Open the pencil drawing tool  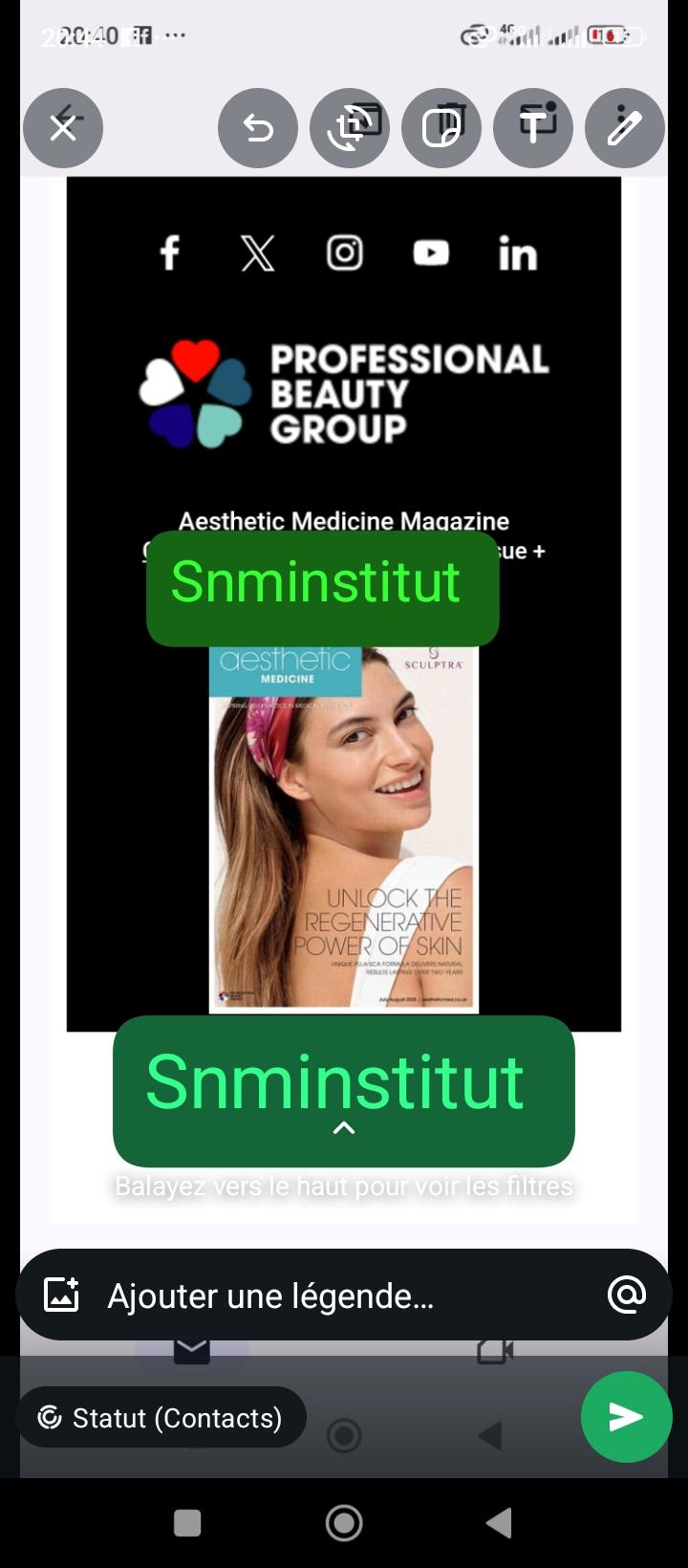tap(625, 128)
